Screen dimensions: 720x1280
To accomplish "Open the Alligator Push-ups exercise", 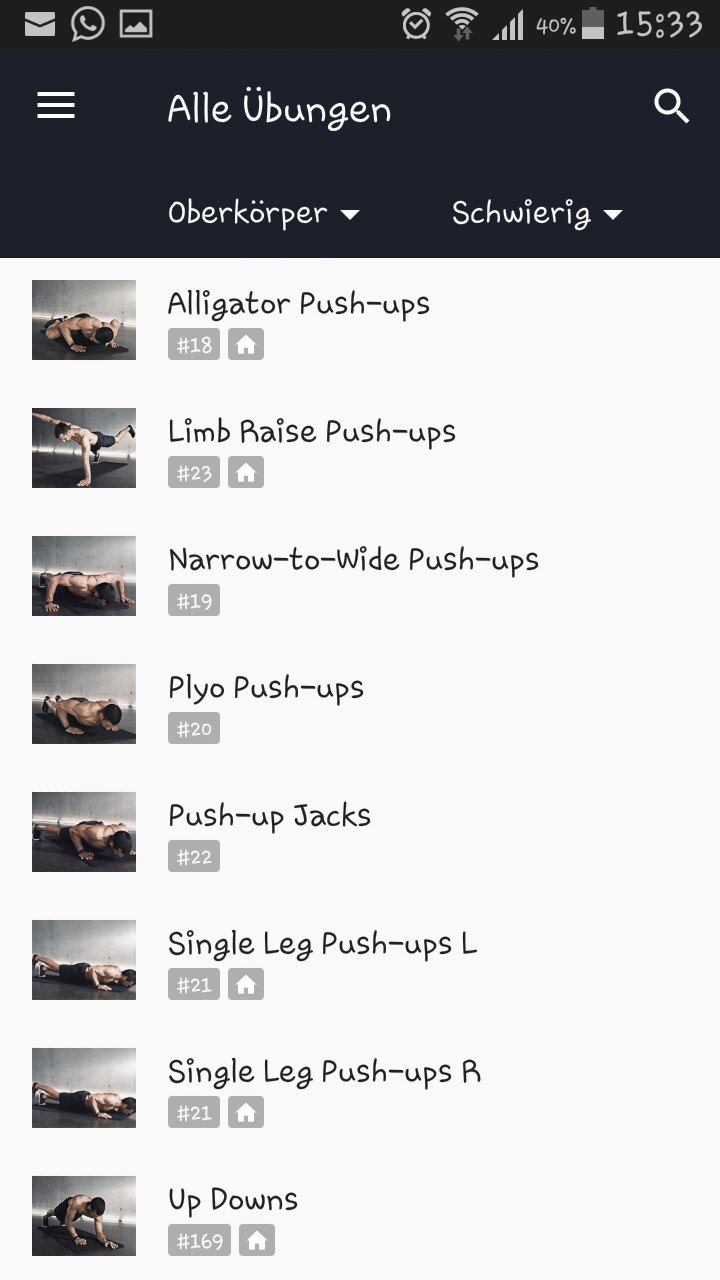I will tap(298, 303).
